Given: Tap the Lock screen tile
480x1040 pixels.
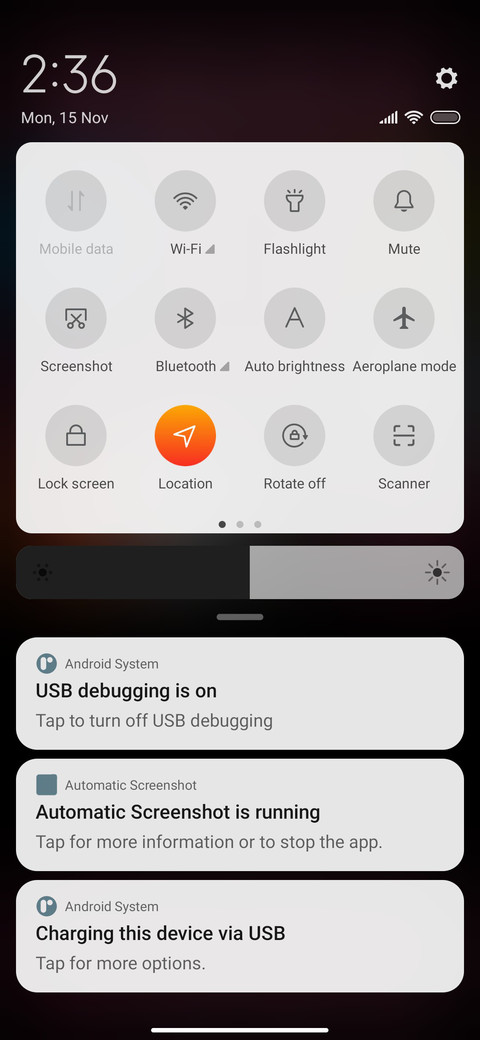Looking at the screenshot, I should point(76,436).
